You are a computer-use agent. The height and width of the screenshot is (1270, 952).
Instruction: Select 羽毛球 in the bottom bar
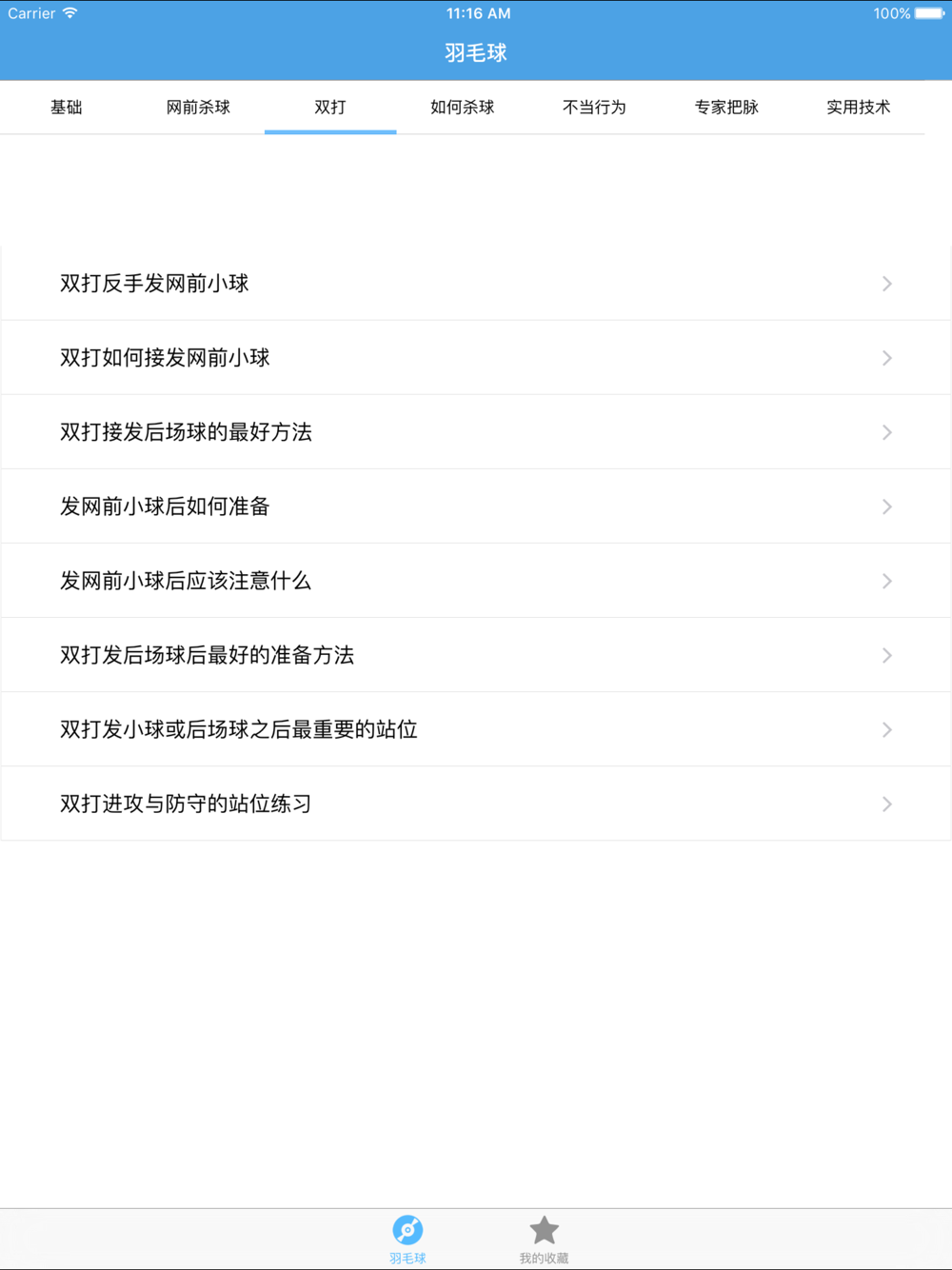point(407,1240)
